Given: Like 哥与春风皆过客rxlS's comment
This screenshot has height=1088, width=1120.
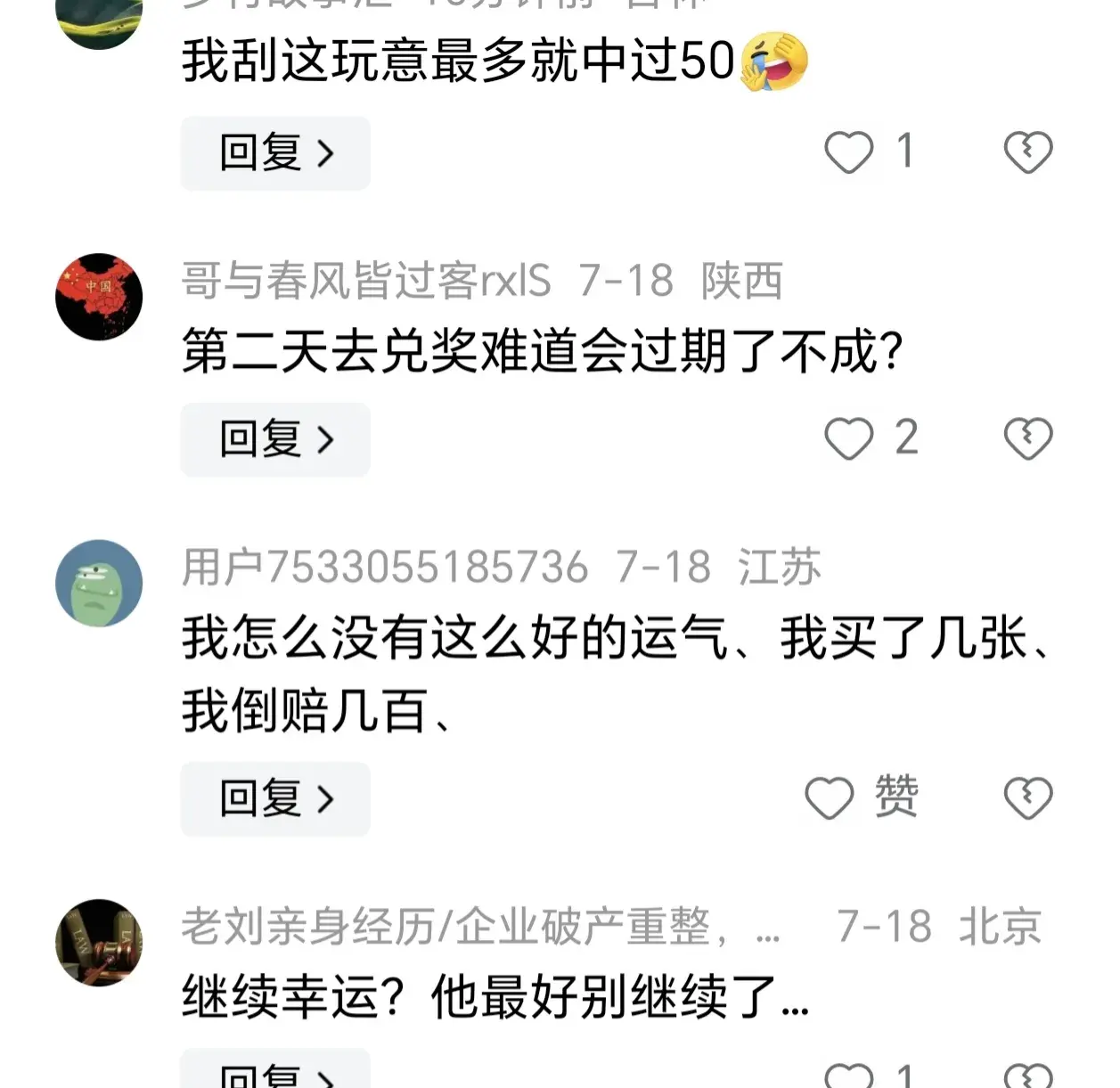Looking at the screenshot, I should click(x=848, y=438).
